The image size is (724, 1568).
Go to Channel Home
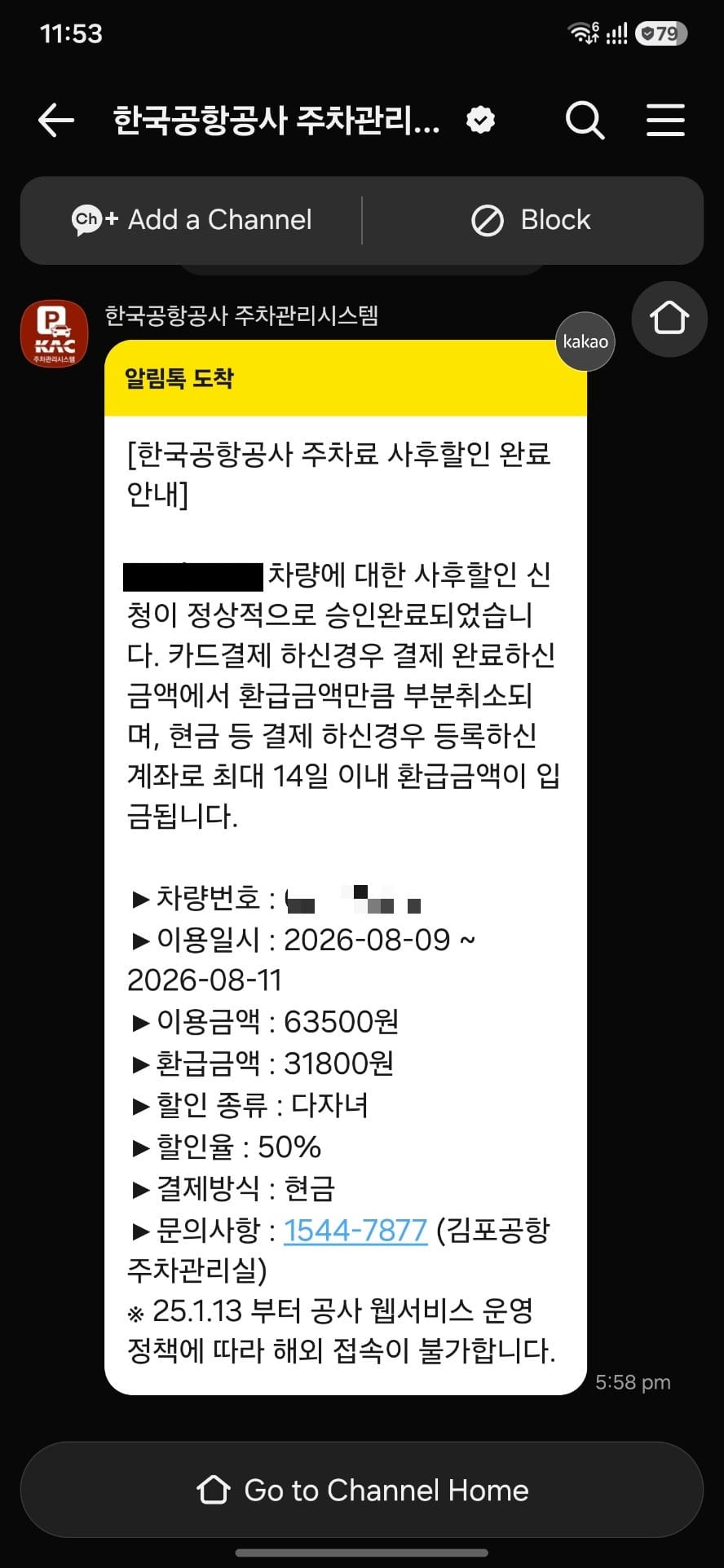[362, 1490]
